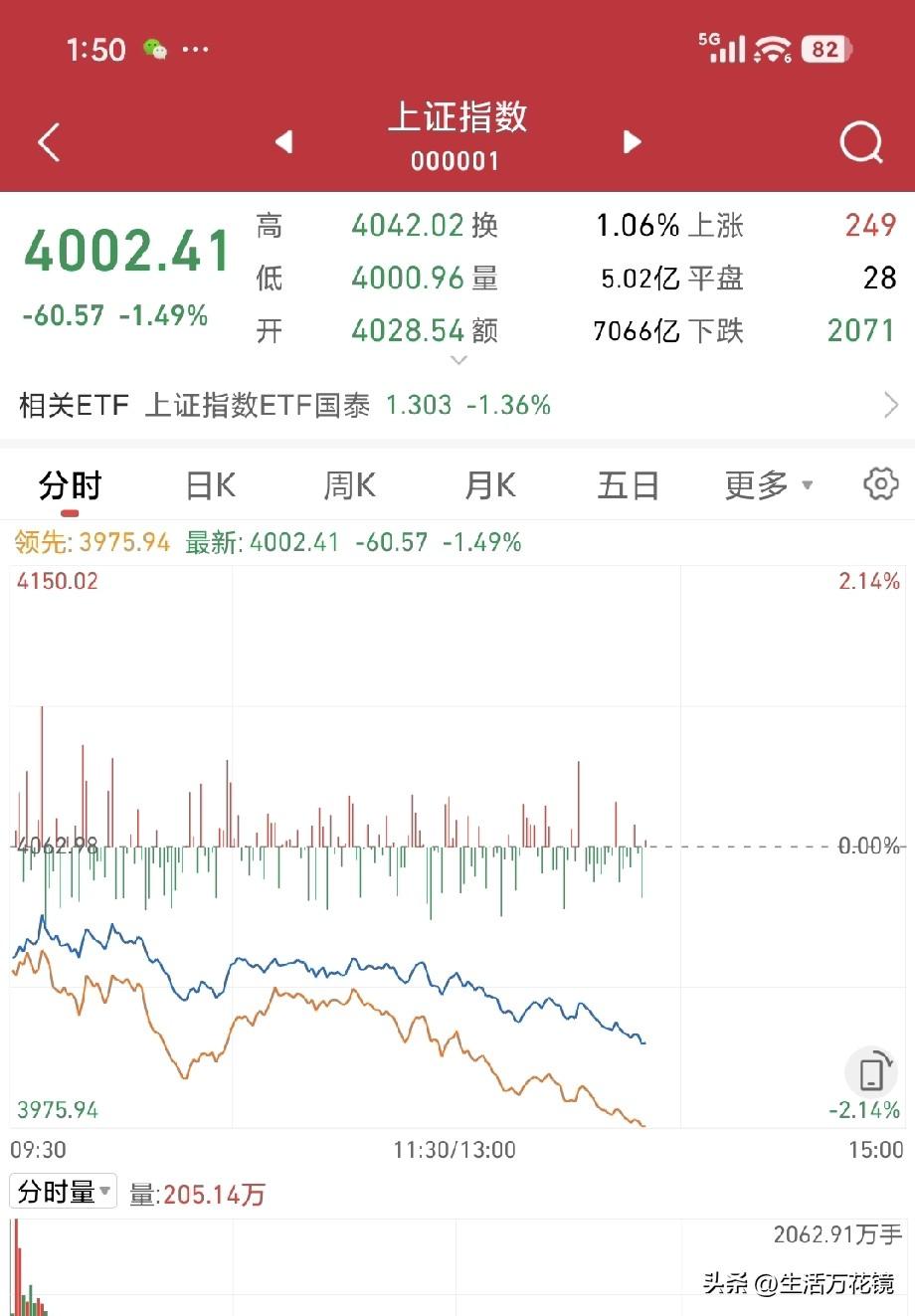Tap the battery indicator showing 82

tap(823, 48)
